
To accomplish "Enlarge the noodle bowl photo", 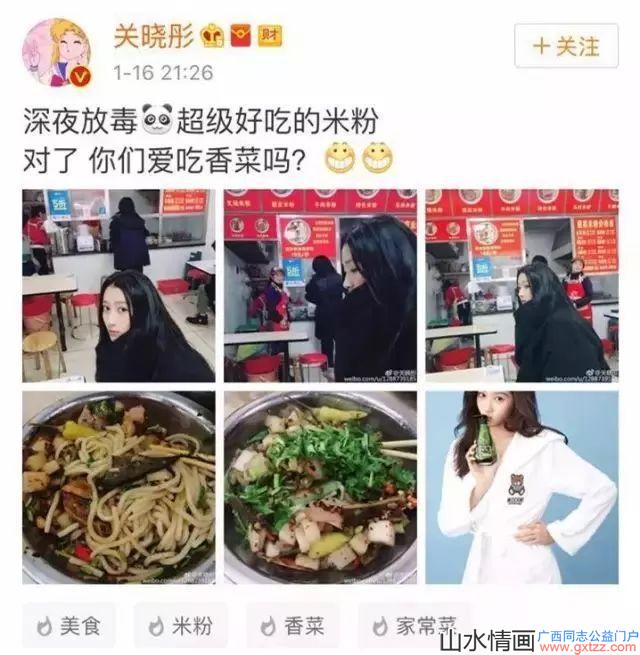I will click(x=118, y=487).
